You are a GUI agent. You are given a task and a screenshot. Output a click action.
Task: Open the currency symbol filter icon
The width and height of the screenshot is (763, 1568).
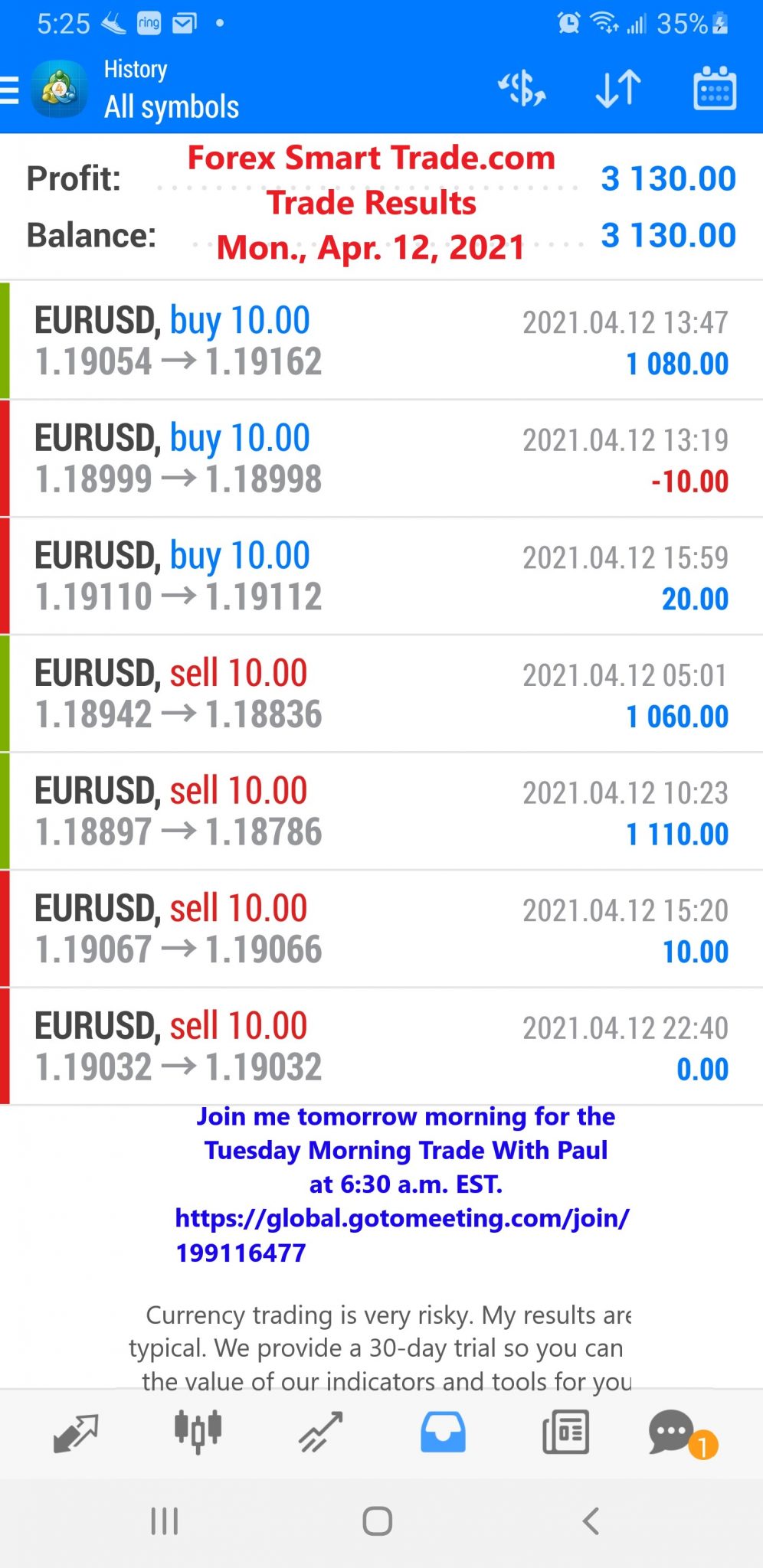(522, 89)
